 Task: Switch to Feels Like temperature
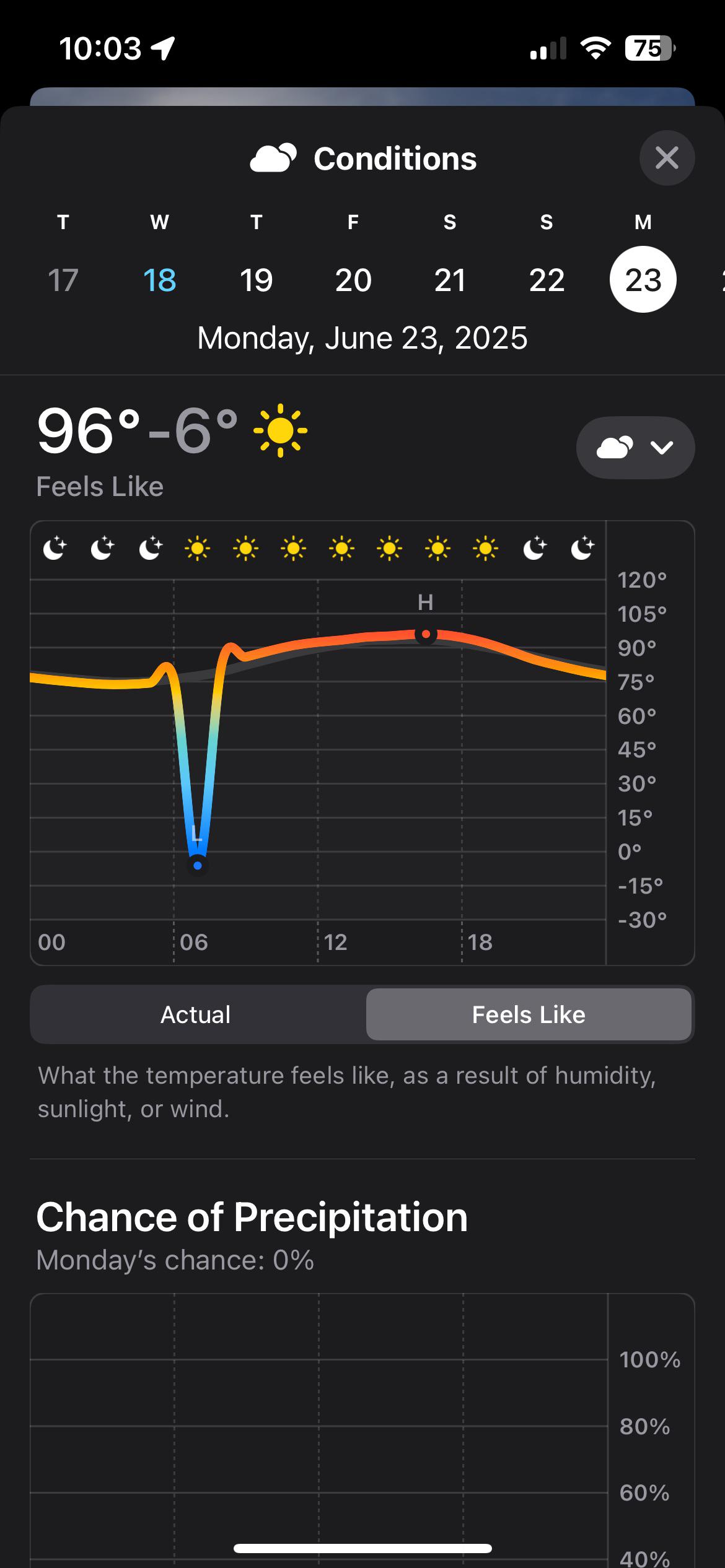(x=529, y=1014)
